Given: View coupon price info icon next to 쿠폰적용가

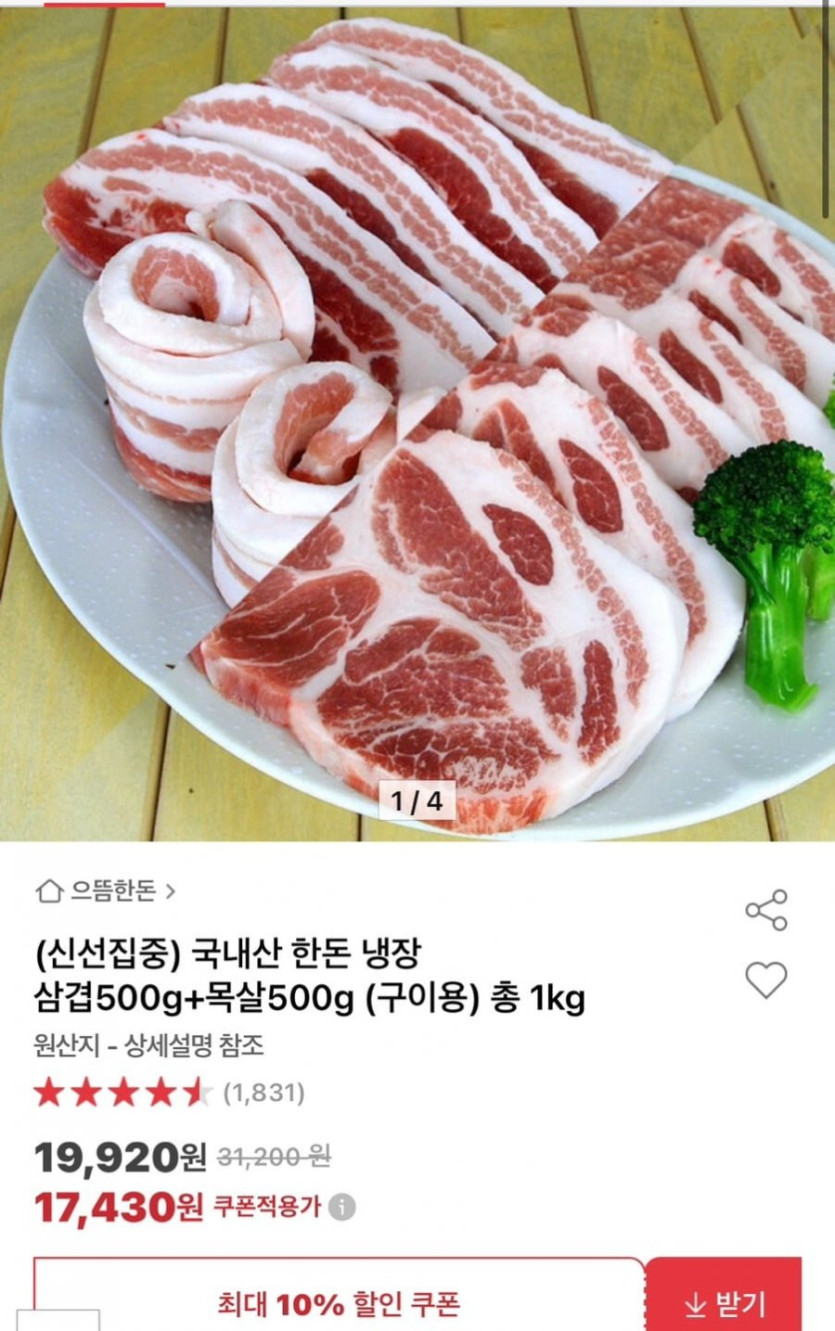Looking at the screenshot, I should 342,1207.
